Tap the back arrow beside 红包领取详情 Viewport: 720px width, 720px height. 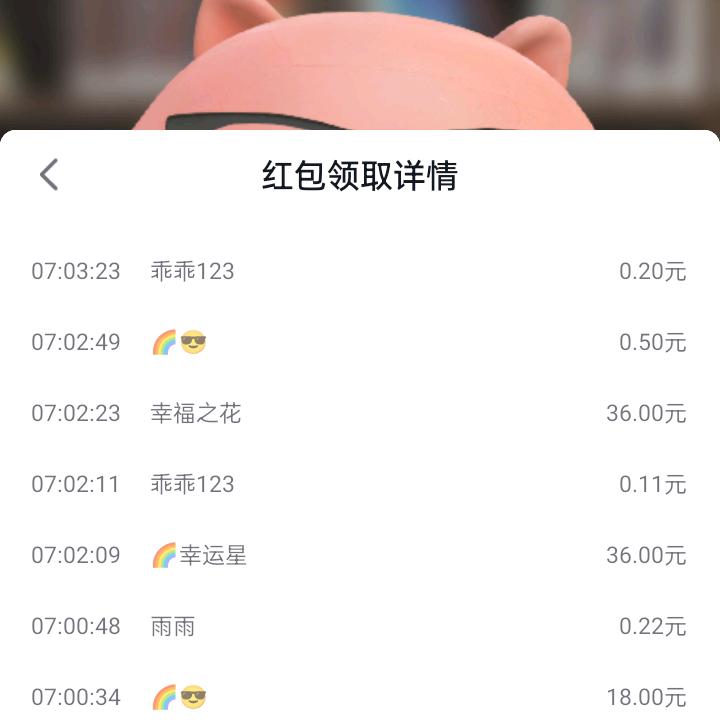click(x=49, y=175)
